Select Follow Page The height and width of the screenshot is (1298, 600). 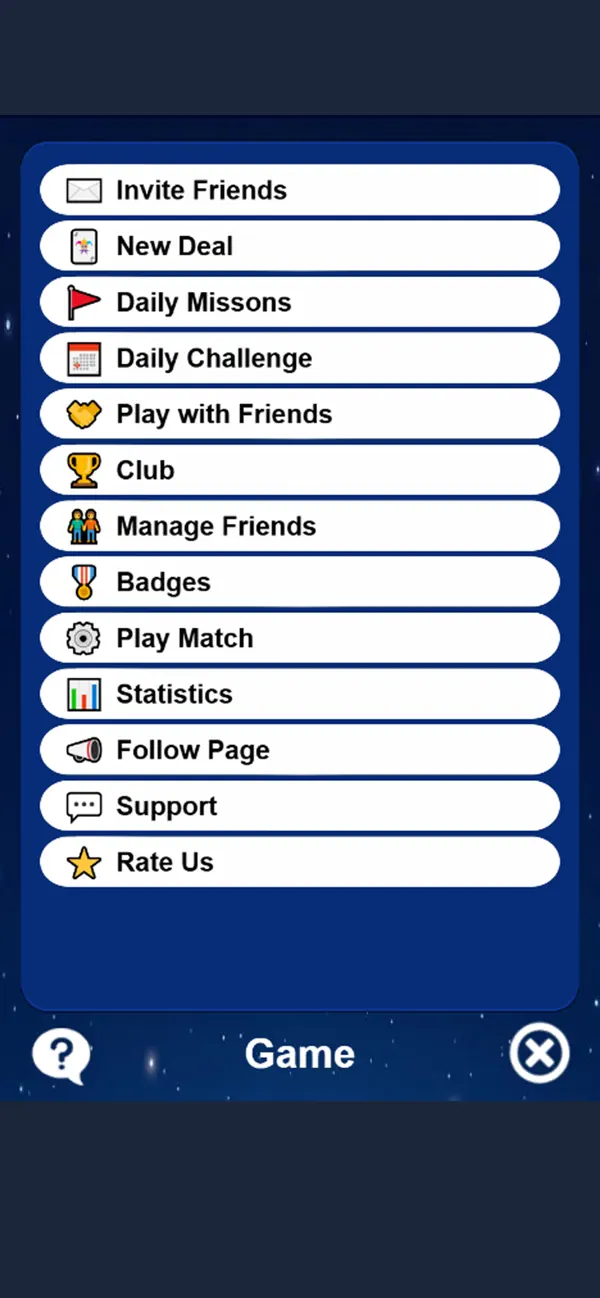click(300, 750)
